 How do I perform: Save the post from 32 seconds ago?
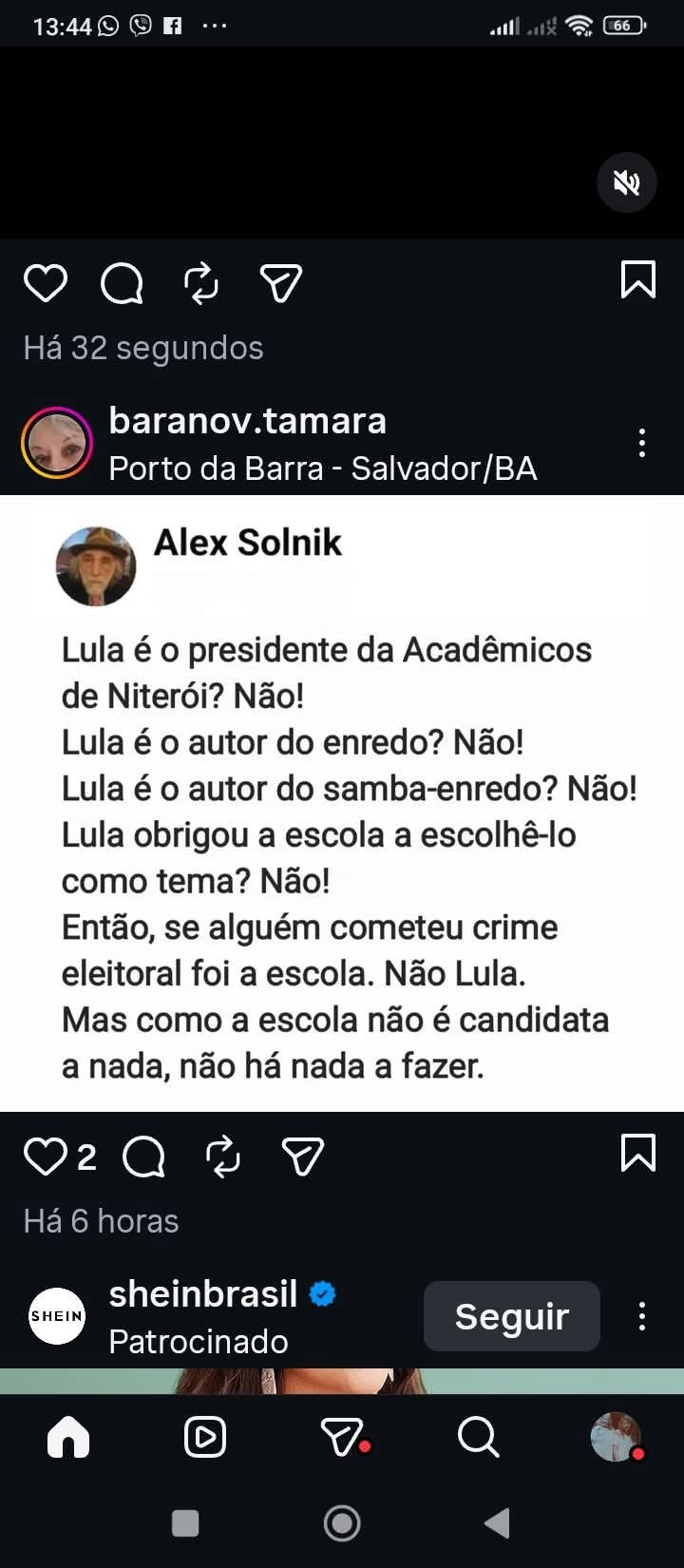pyautogui.click(x=637, y=280)
